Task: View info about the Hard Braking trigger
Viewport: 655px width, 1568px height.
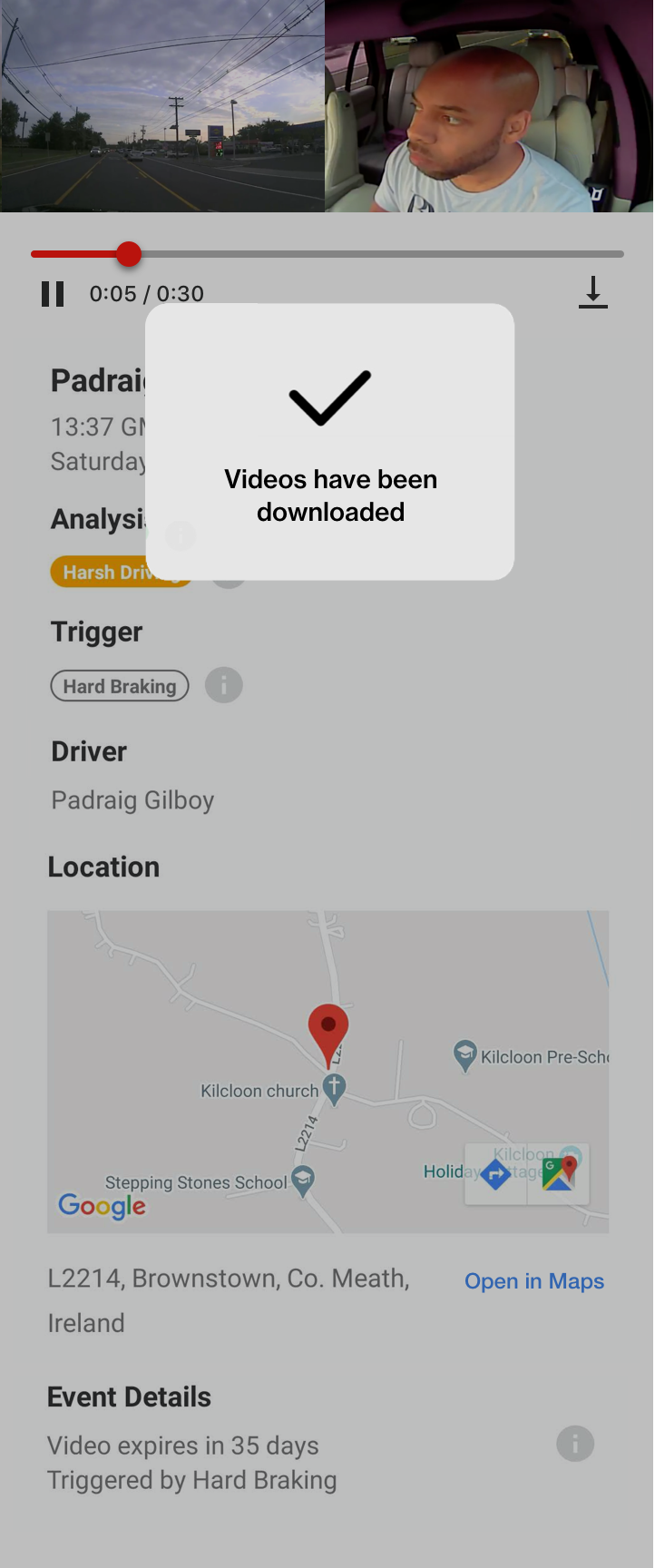Action: click(223, 686)
